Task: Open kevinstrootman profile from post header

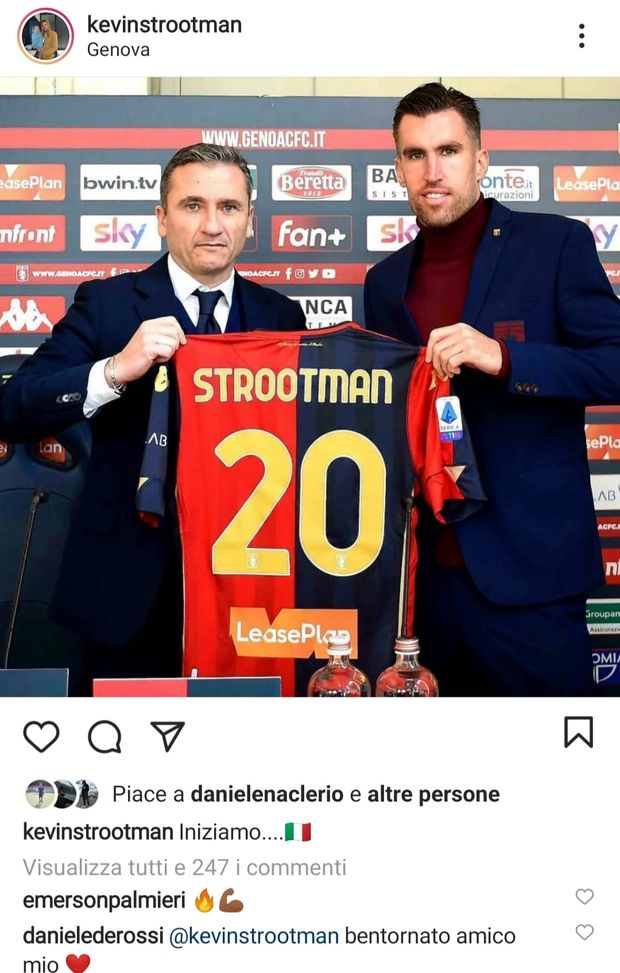Action: coord(164,24)
